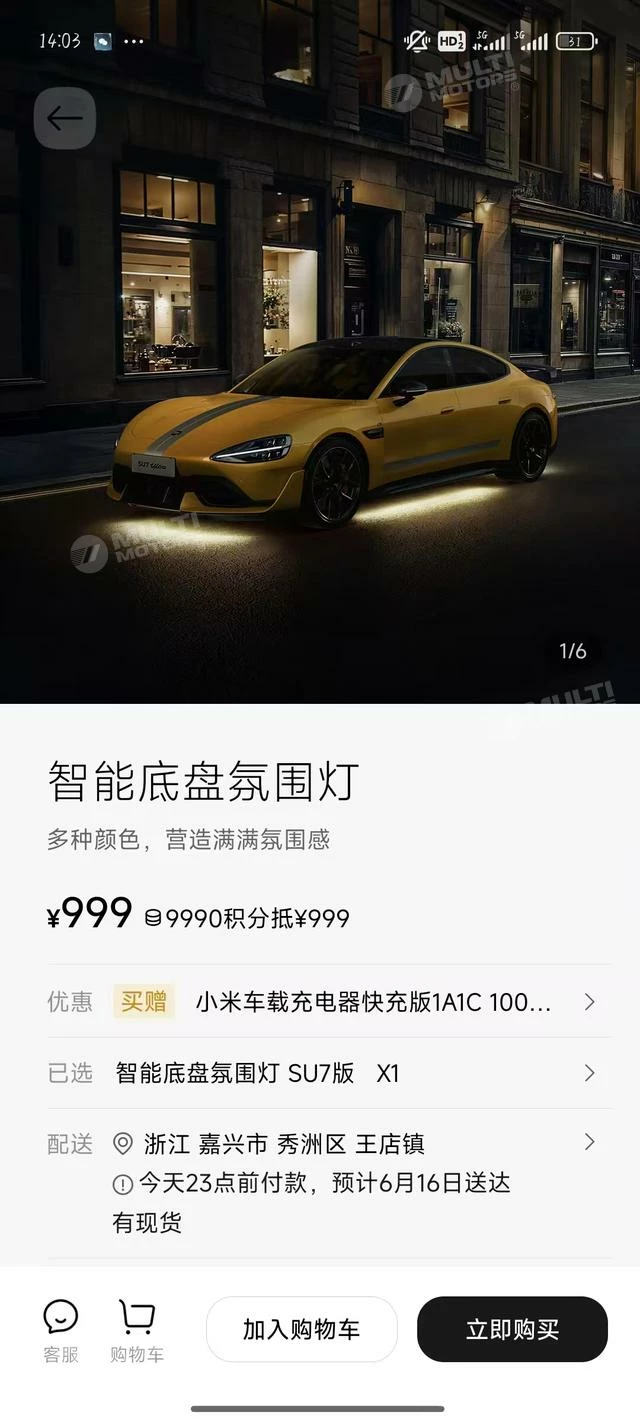Go back using the arrow button
640x1422 pixels.
(65, 118)
